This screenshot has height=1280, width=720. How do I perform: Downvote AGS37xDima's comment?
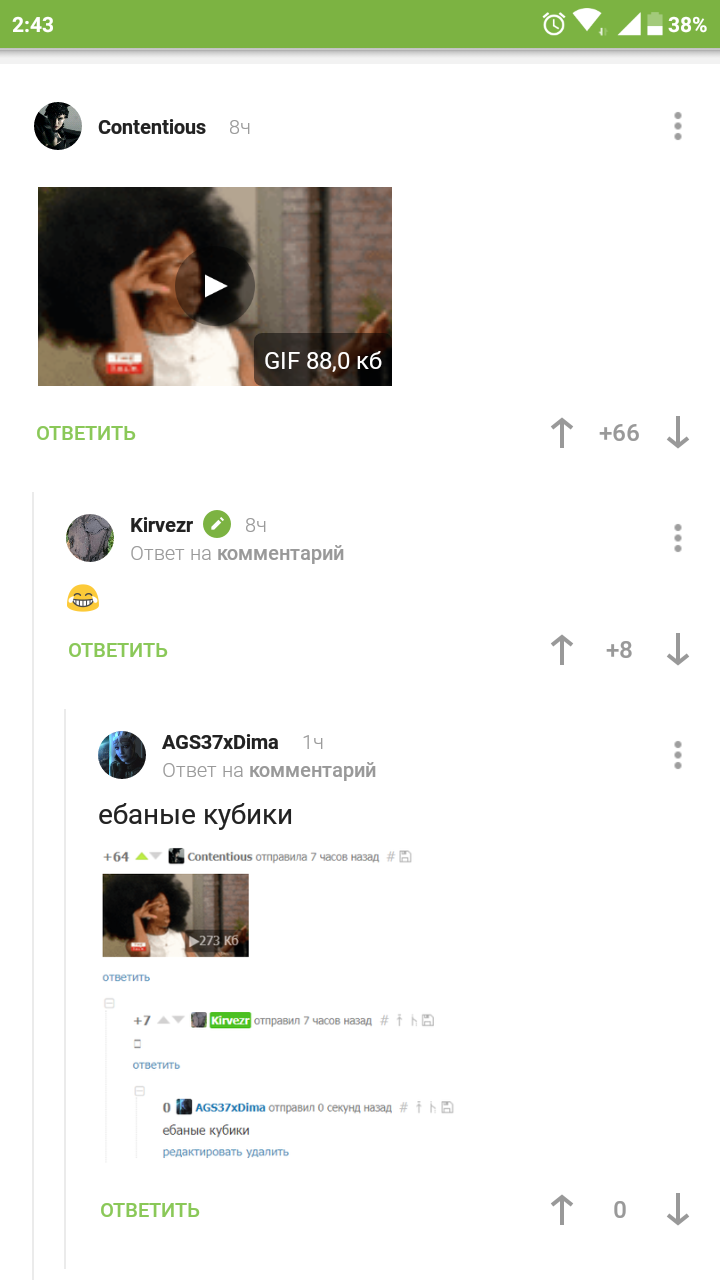pyautogui.click(x=677, y=1210)
